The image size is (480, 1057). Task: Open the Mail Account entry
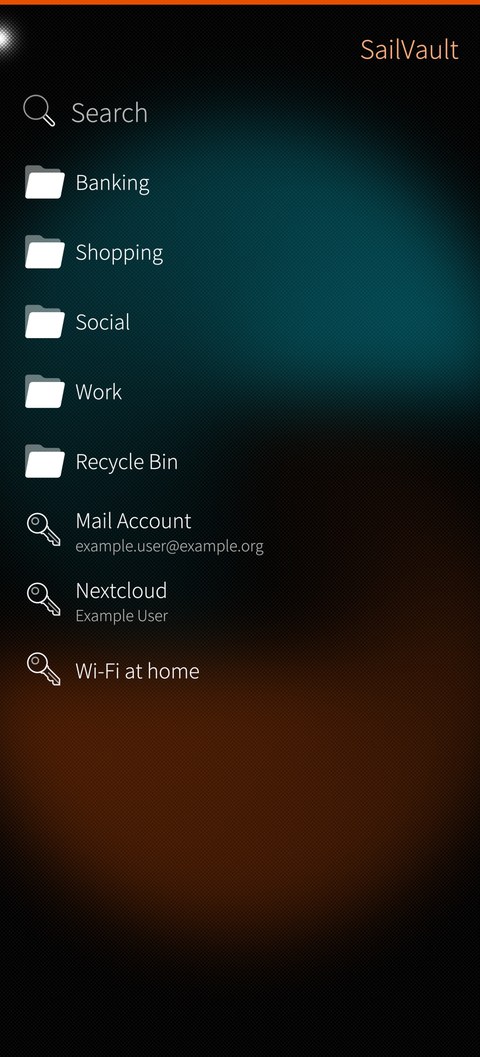point(240,531)
